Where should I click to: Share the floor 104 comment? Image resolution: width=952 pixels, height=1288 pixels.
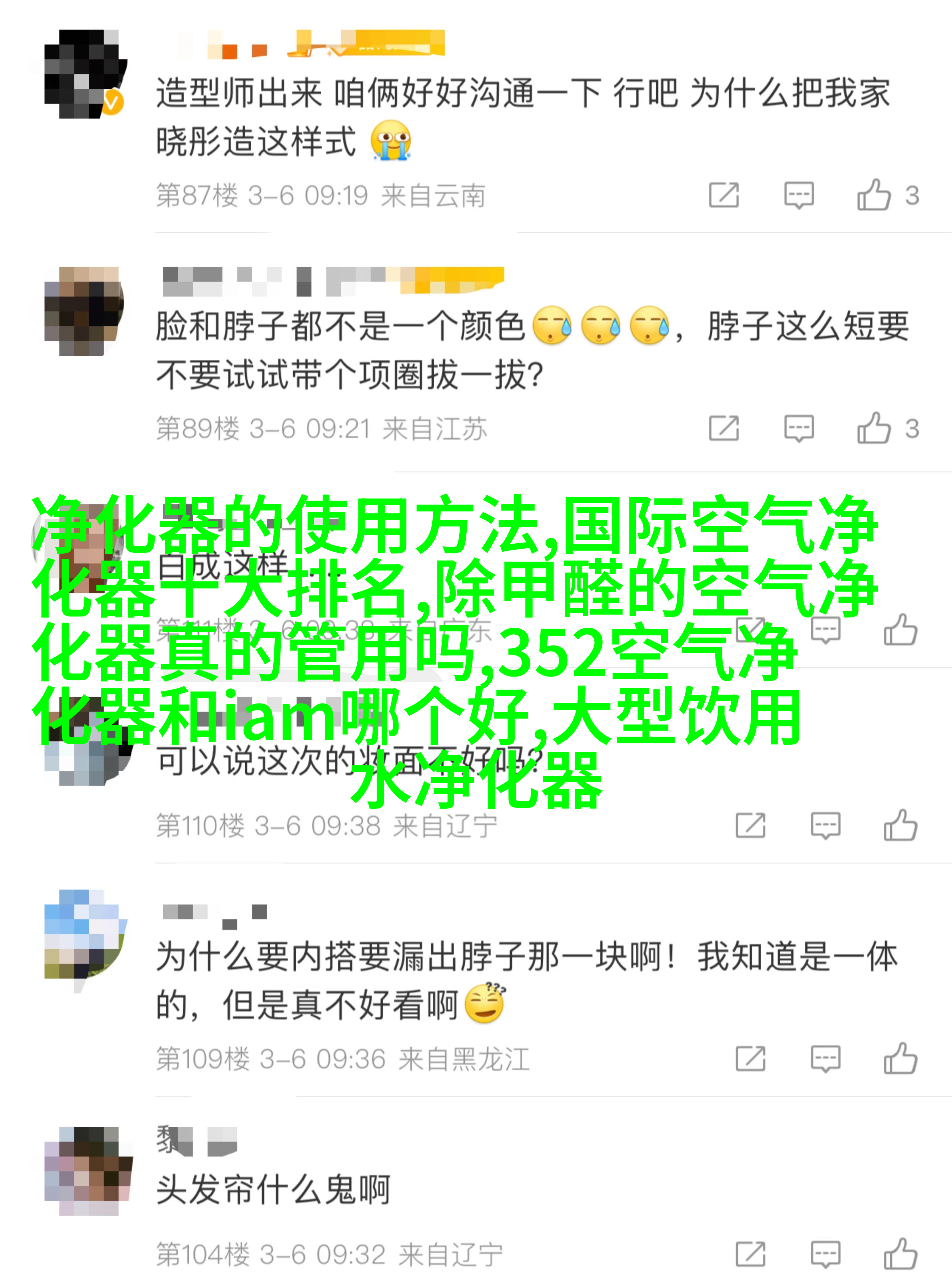click(750, 1255)
